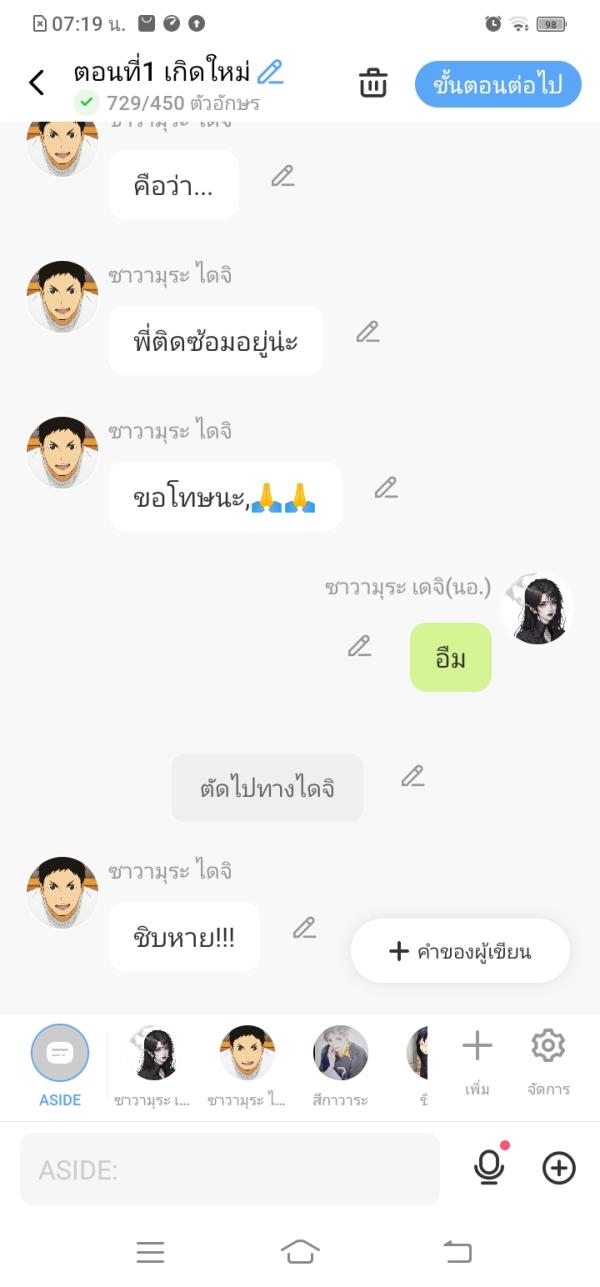Edit the message ขอโทษนะ
Screen dimensions: 600x1287
point(386,488)
